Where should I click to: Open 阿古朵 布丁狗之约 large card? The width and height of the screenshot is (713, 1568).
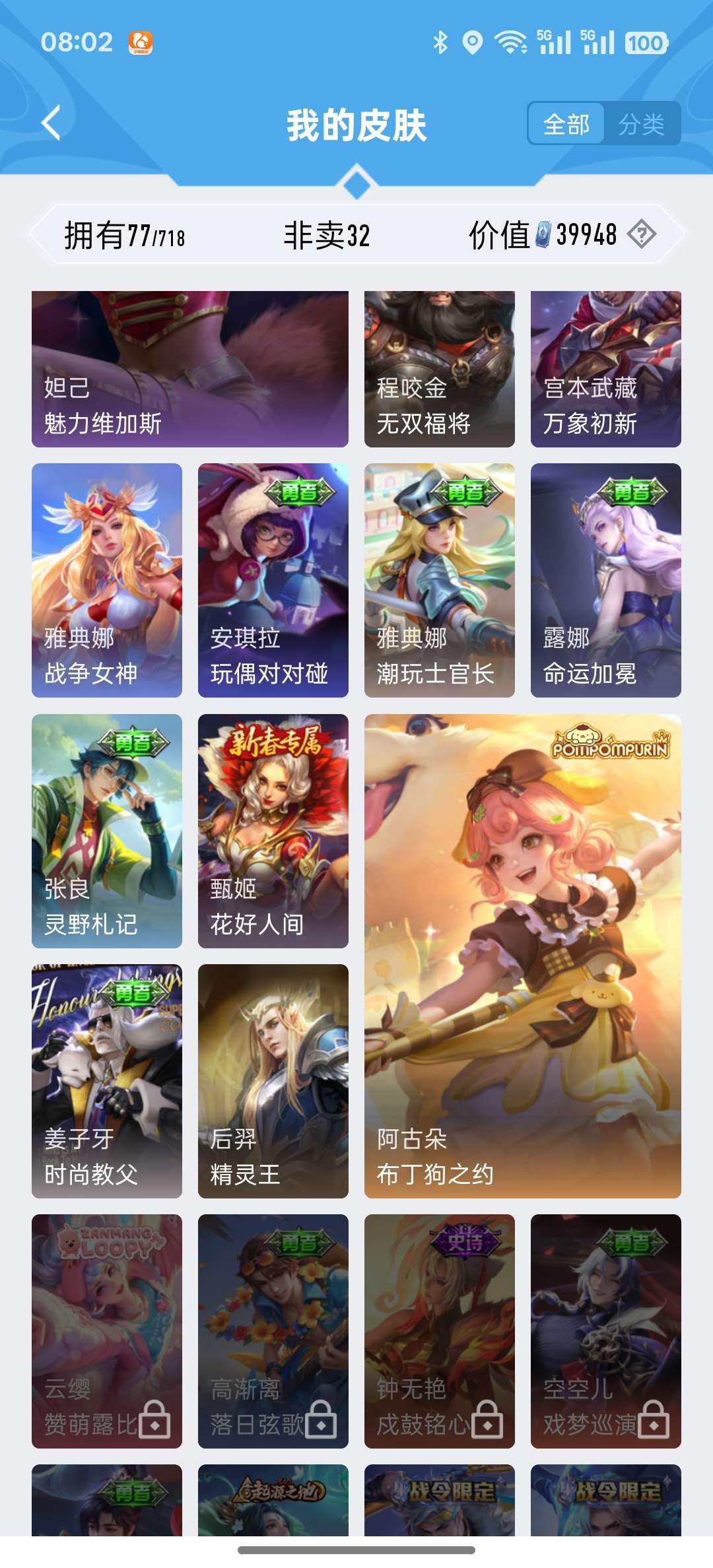[x=523, y=956]
